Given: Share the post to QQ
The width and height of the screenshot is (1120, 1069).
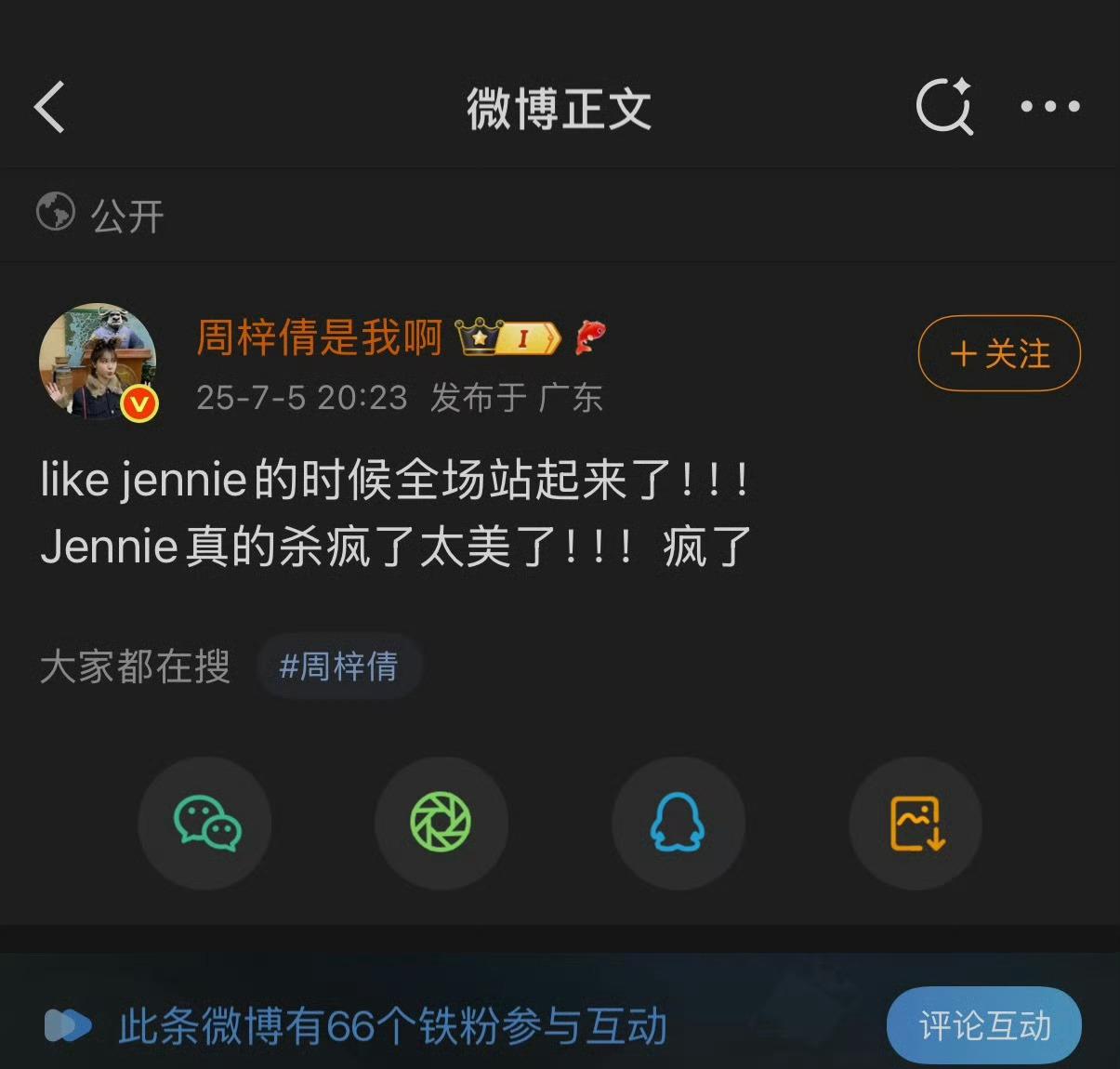Looking at the screenshot, I should tap(678, 824).
